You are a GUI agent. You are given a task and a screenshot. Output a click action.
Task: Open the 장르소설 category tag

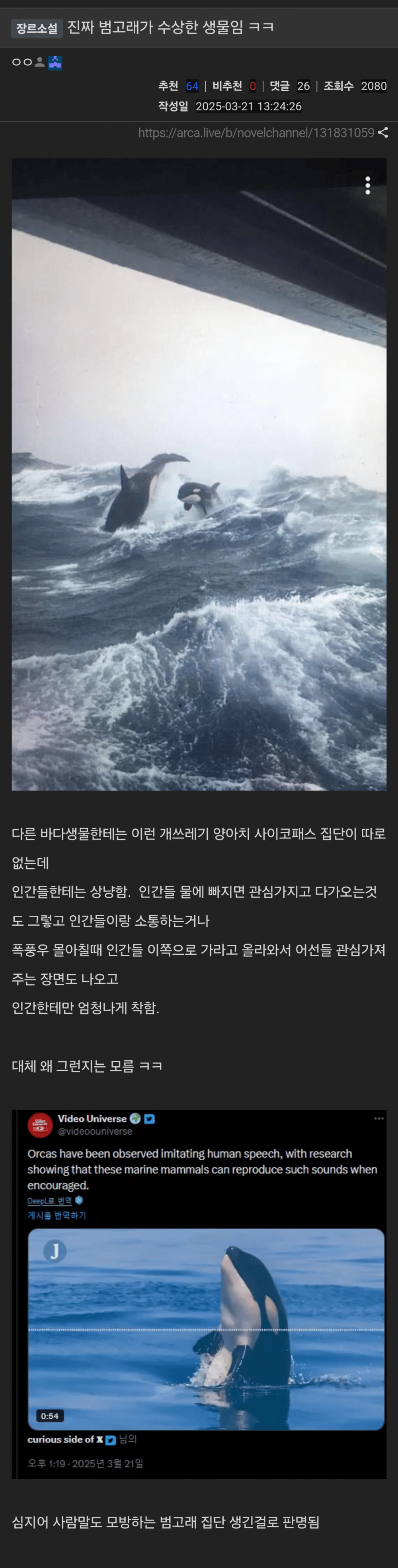point(37,28)
